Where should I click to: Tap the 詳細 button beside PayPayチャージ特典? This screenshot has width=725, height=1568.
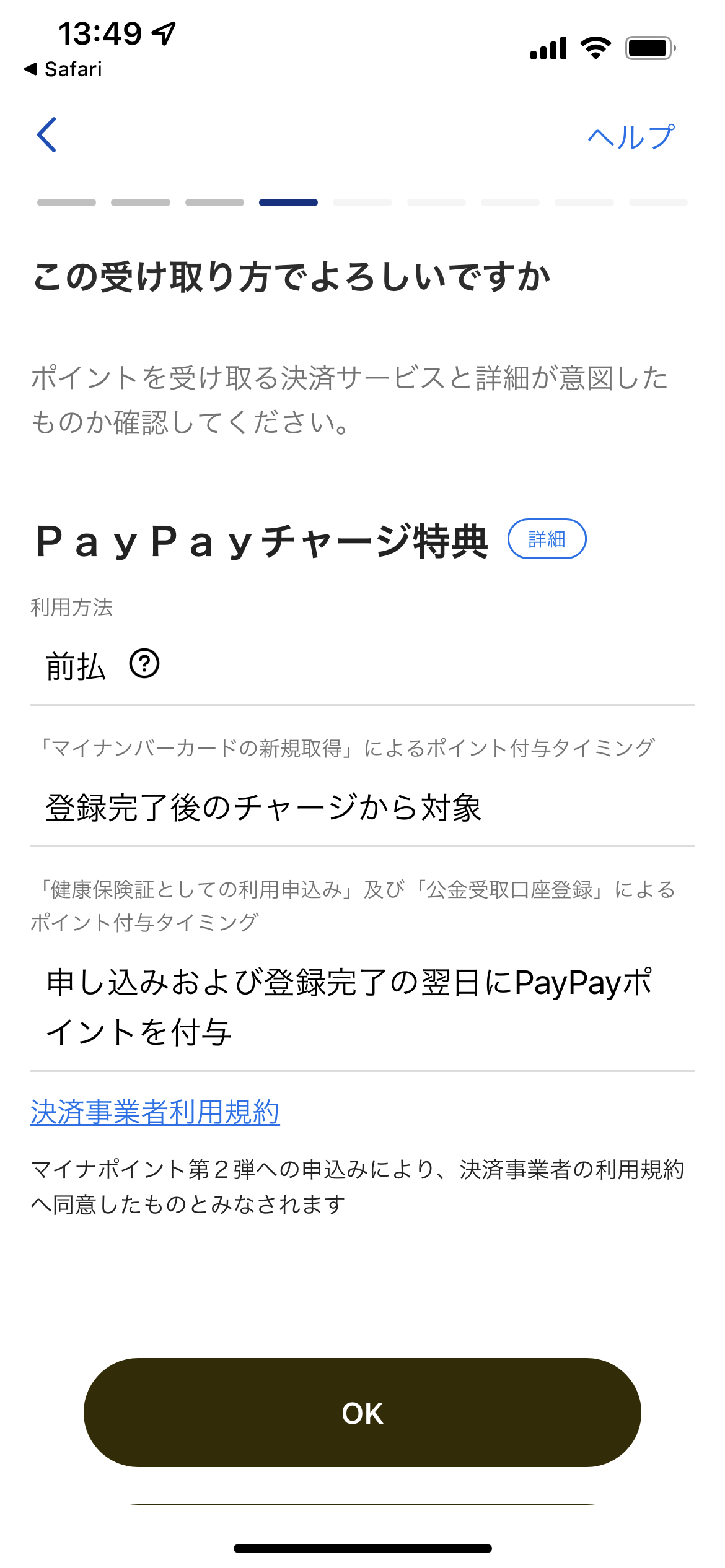pyautogui.click(x=547, y=539)
